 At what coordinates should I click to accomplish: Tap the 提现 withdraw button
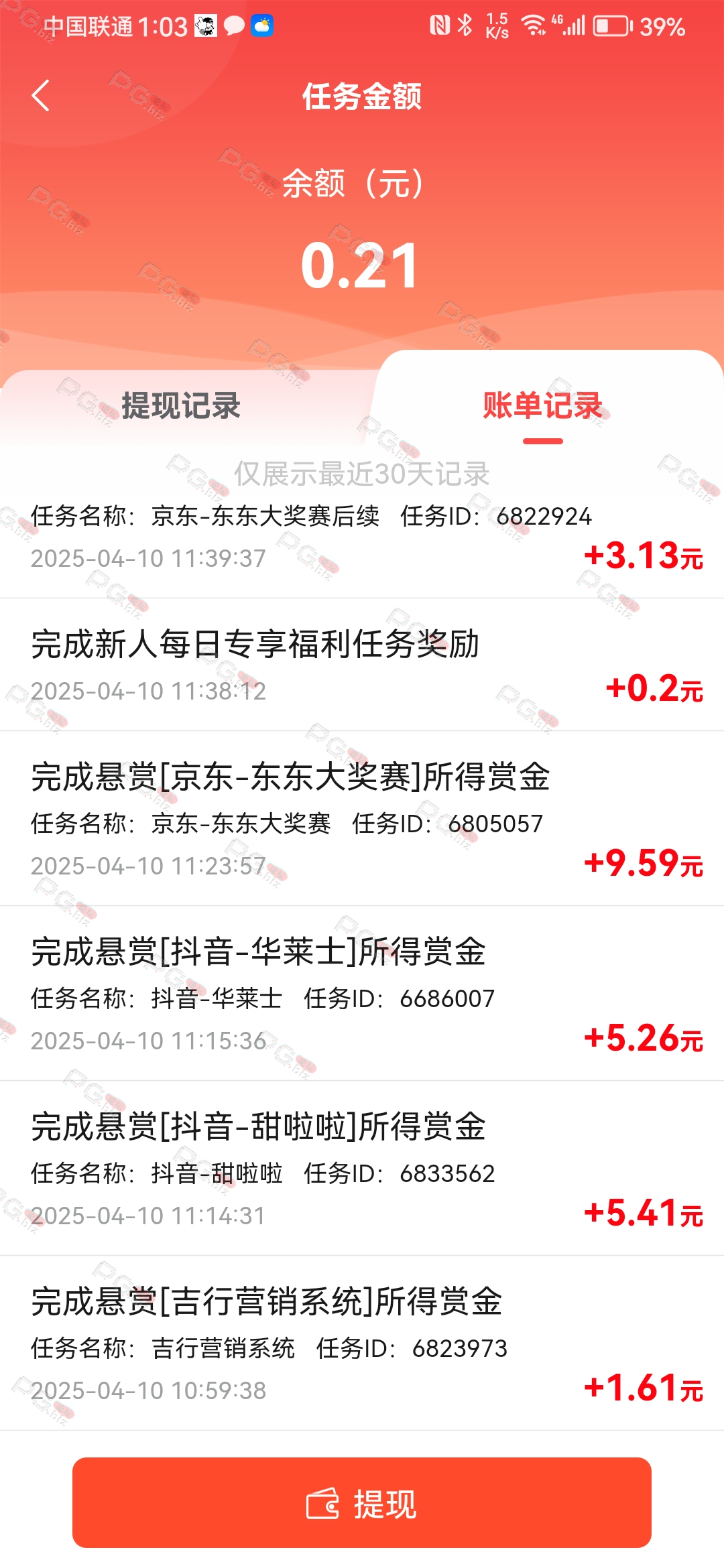(362, 1502)
